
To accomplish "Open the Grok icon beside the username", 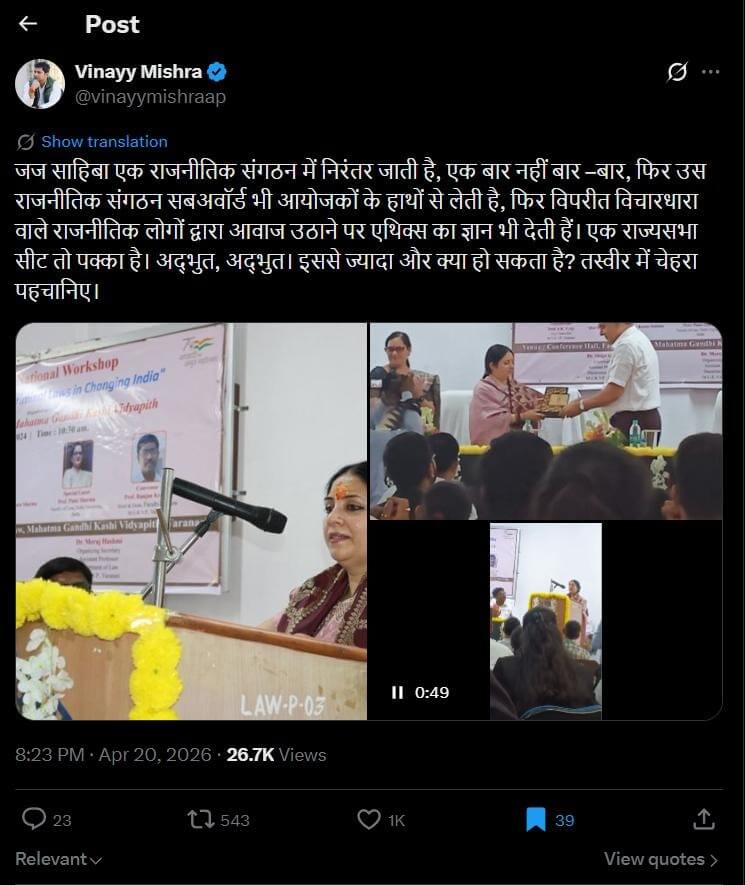I will (677, 72).
